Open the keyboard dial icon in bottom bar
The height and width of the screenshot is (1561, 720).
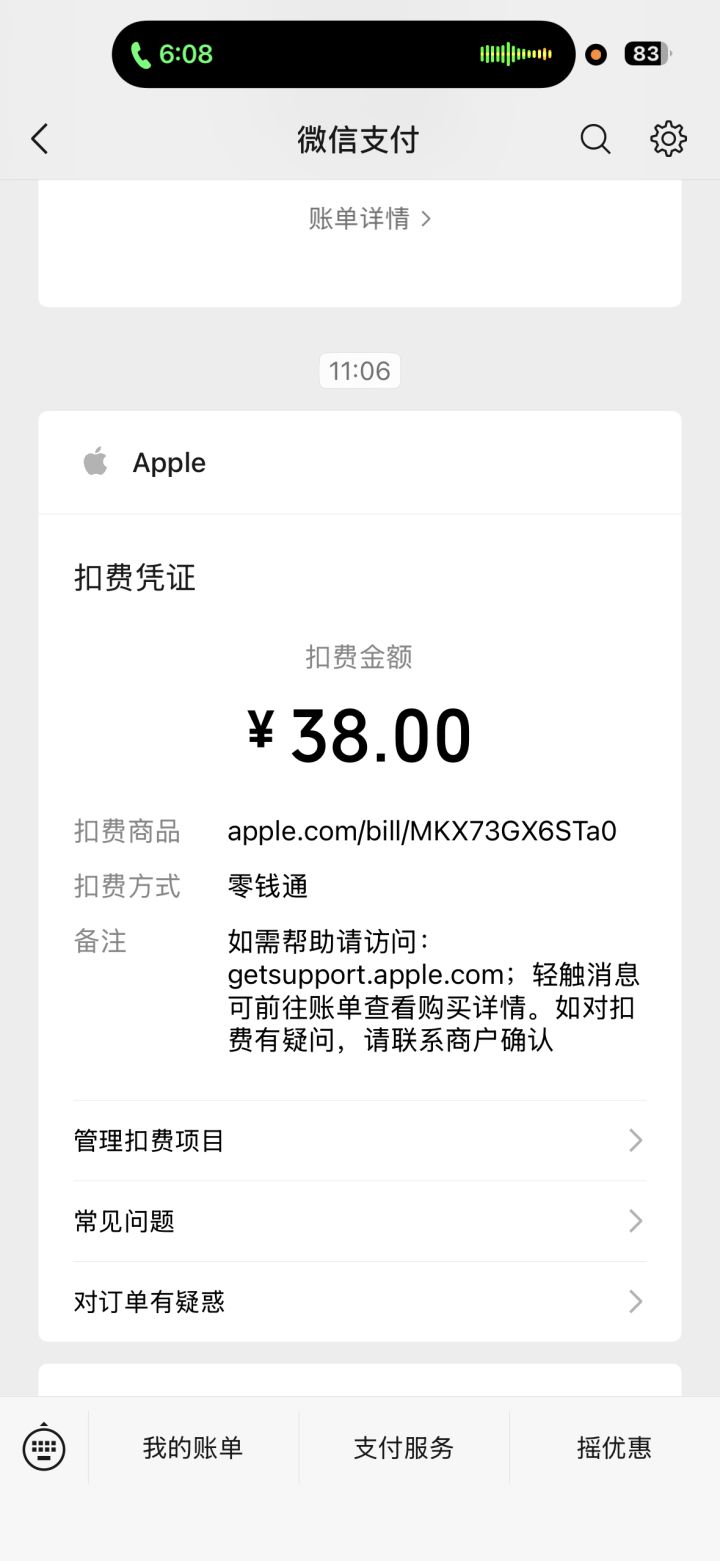44,1447
